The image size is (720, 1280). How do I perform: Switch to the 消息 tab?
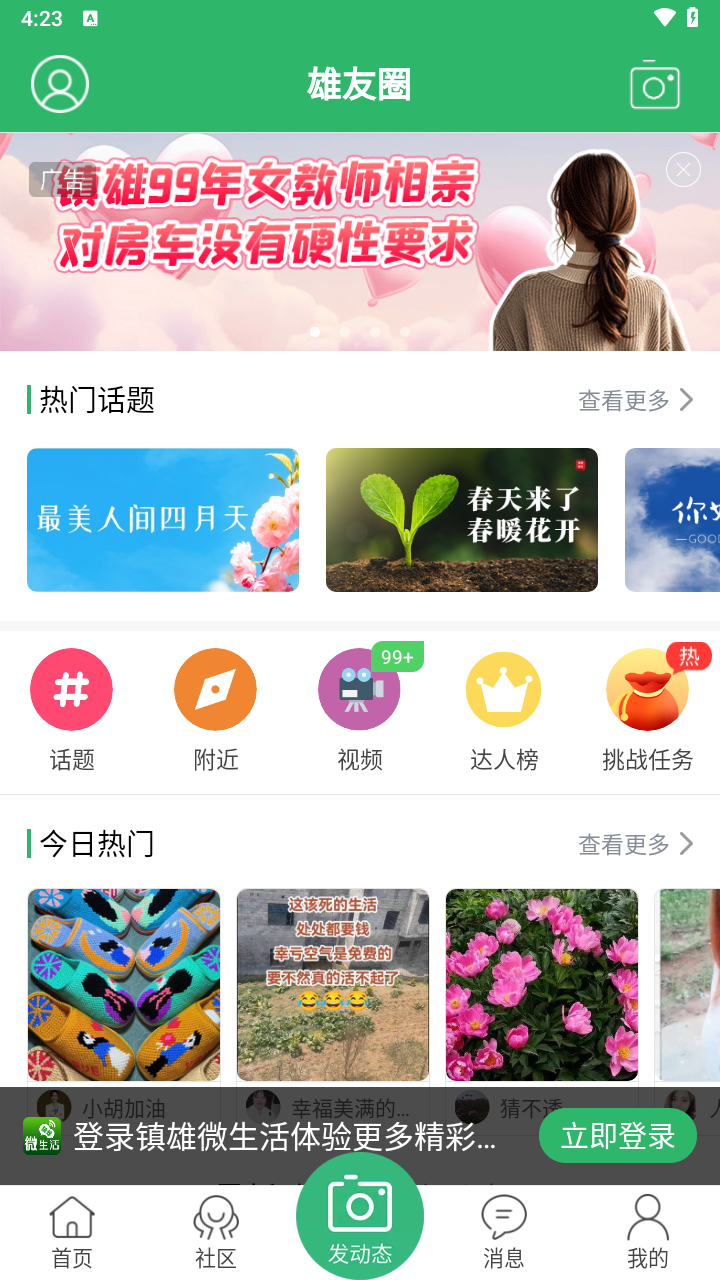point(503,1232)
